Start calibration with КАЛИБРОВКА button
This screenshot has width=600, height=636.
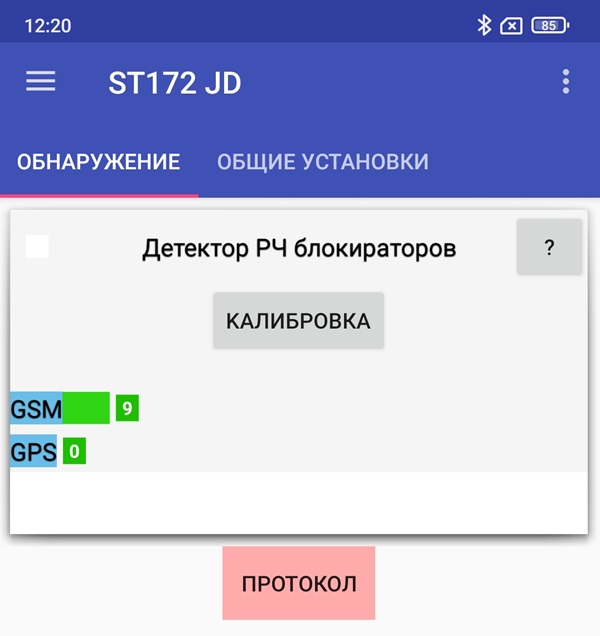(x=298, y=321)
